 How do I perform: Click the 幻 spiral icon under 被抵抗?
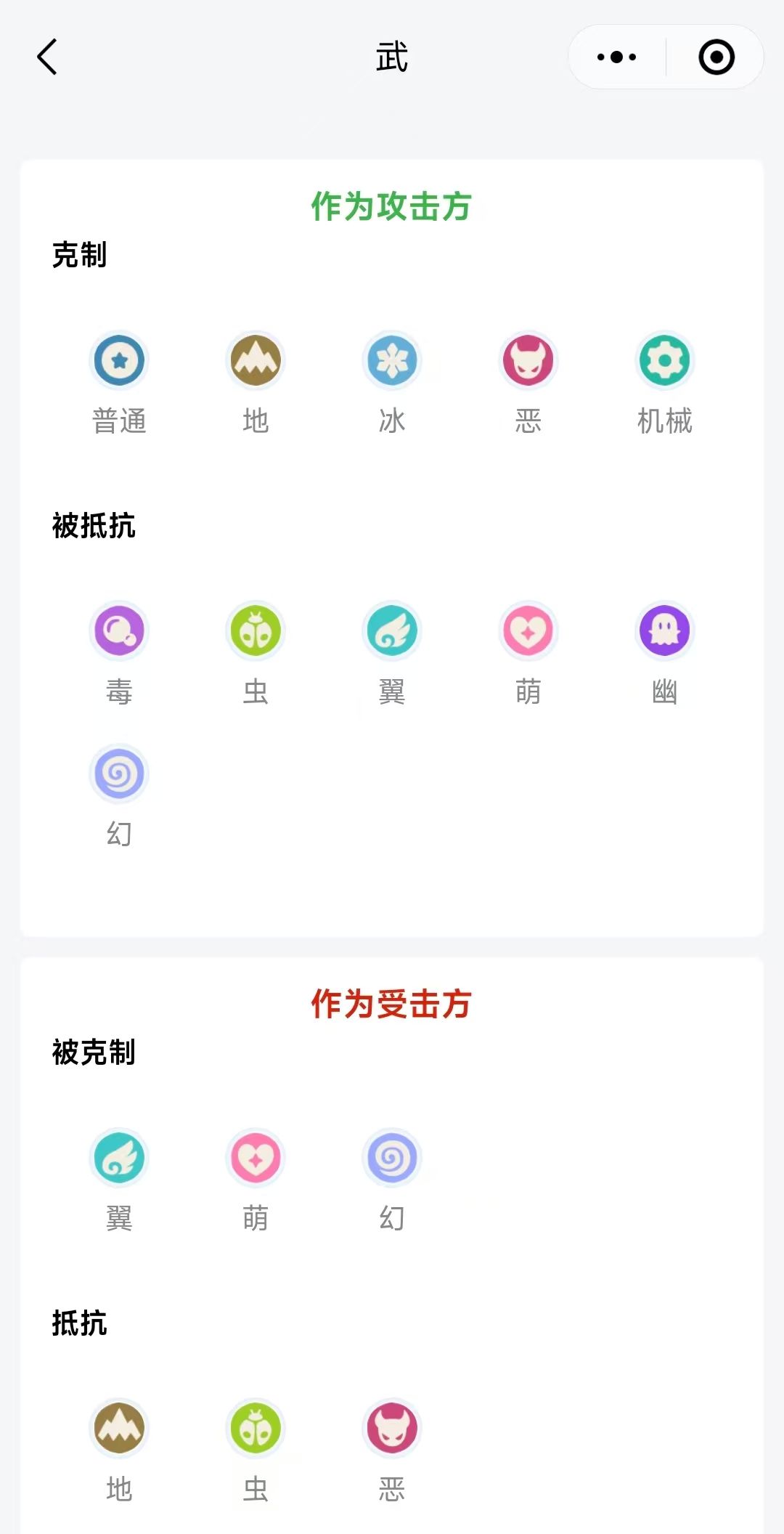click(x=119, y=773)
